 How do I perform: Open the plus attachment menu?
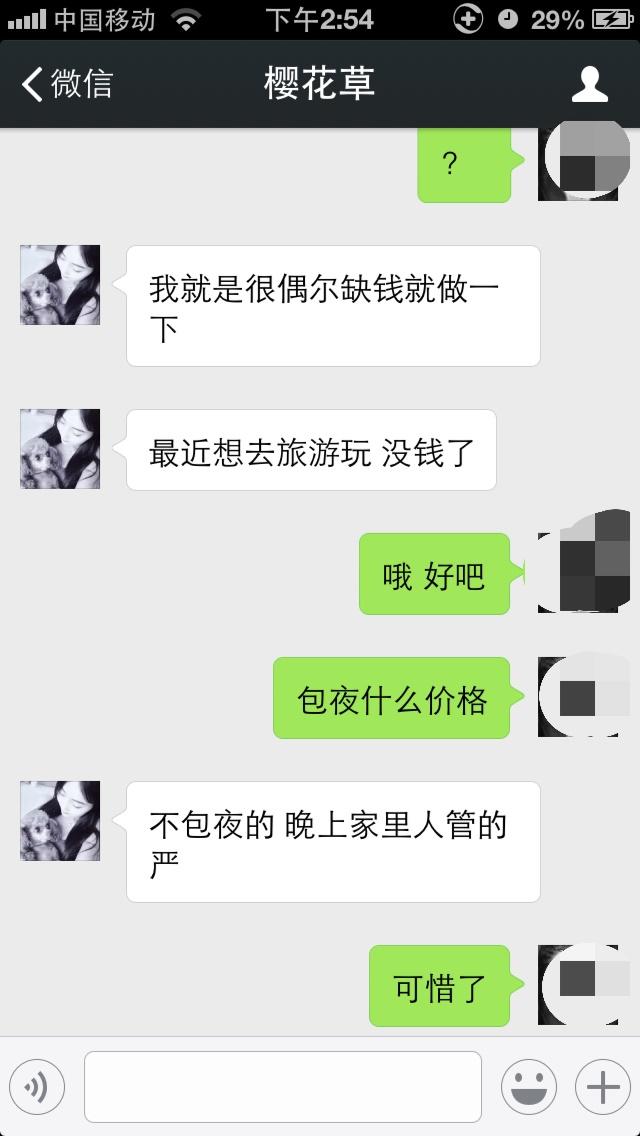pyautogui.click(x=602, y=1087)
